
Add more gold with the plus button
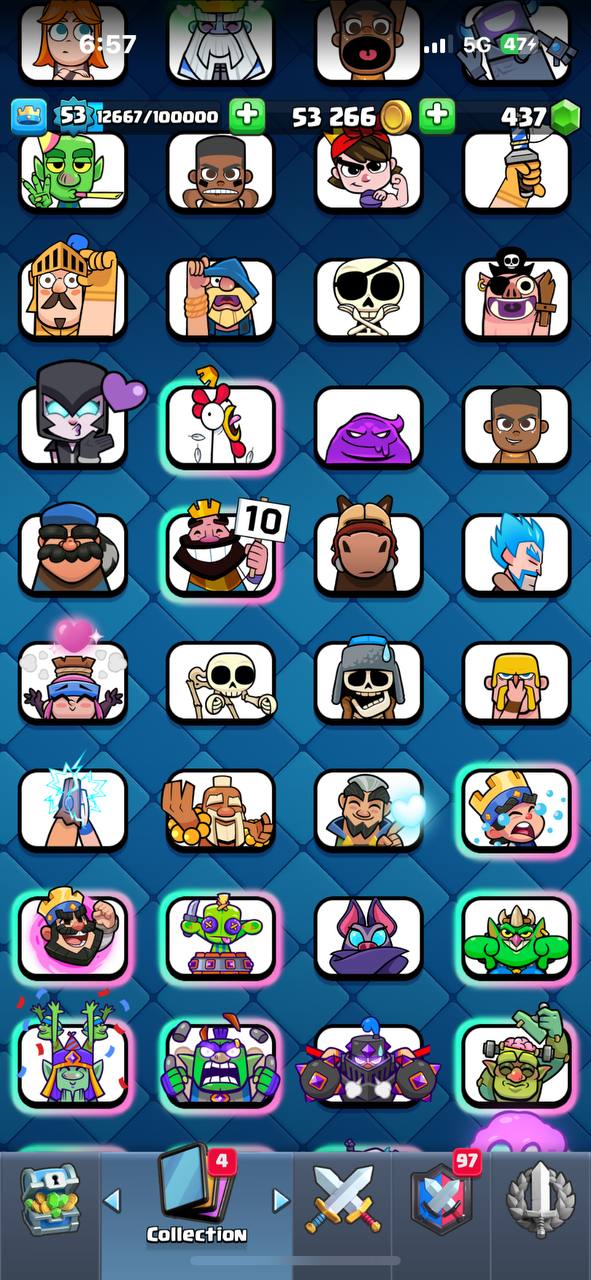point(436,116)
